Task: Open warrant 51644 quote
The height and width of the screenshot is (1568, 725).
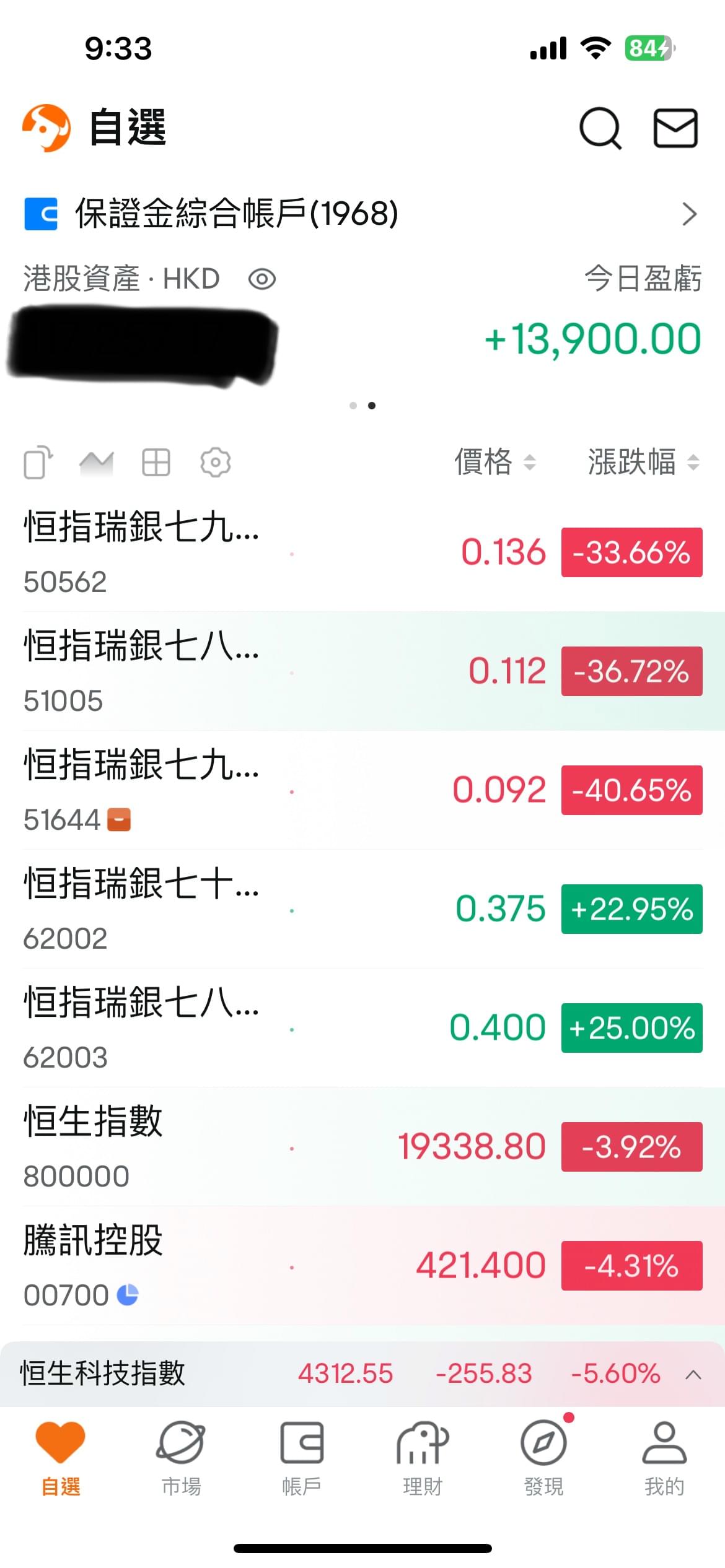Action: tap(362, 790)
